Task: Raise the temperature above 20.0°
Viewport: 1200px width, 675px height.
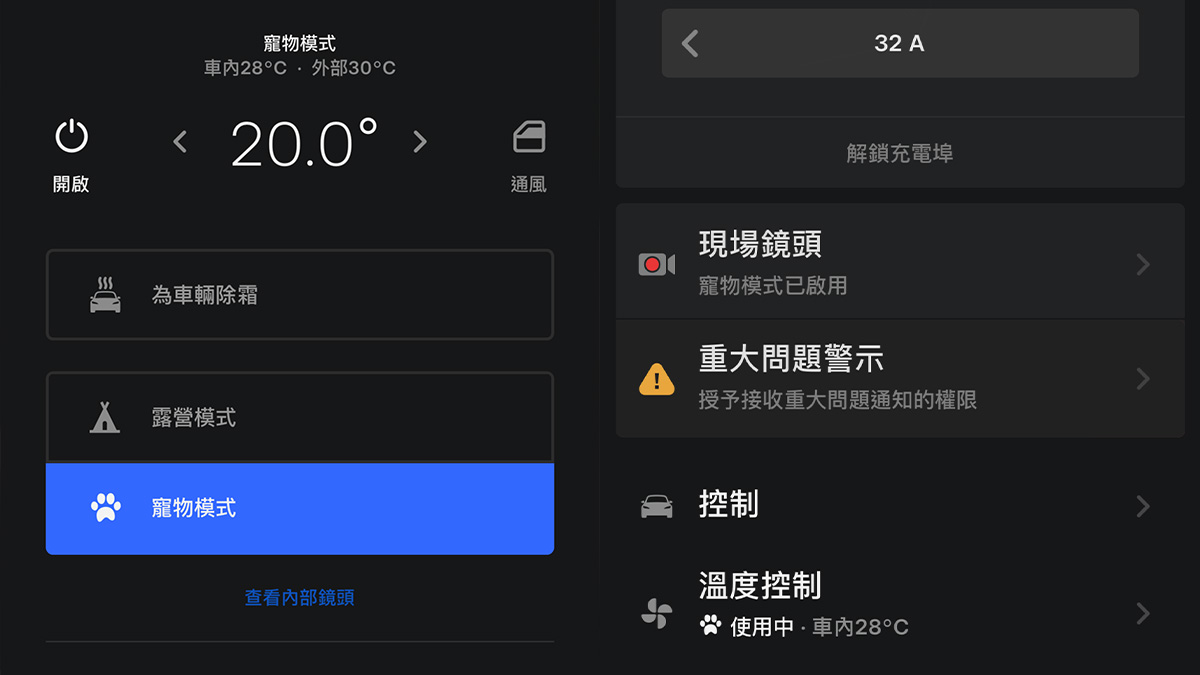Action: [x=420, y=142]
